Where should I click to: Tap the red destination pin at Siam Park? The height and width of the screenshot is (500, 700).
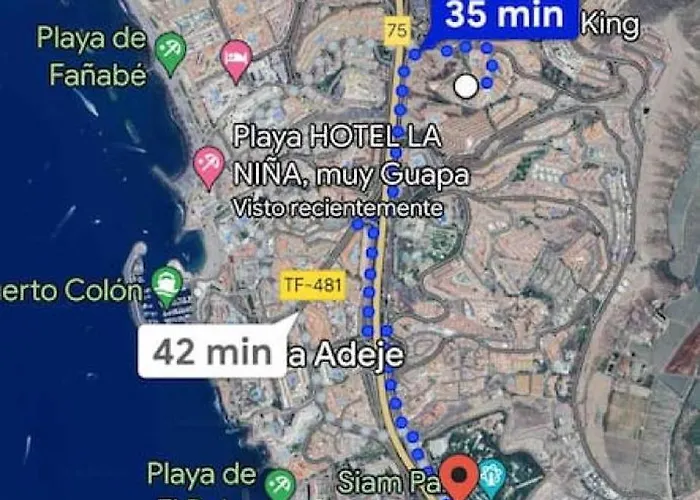coord(460,476)
